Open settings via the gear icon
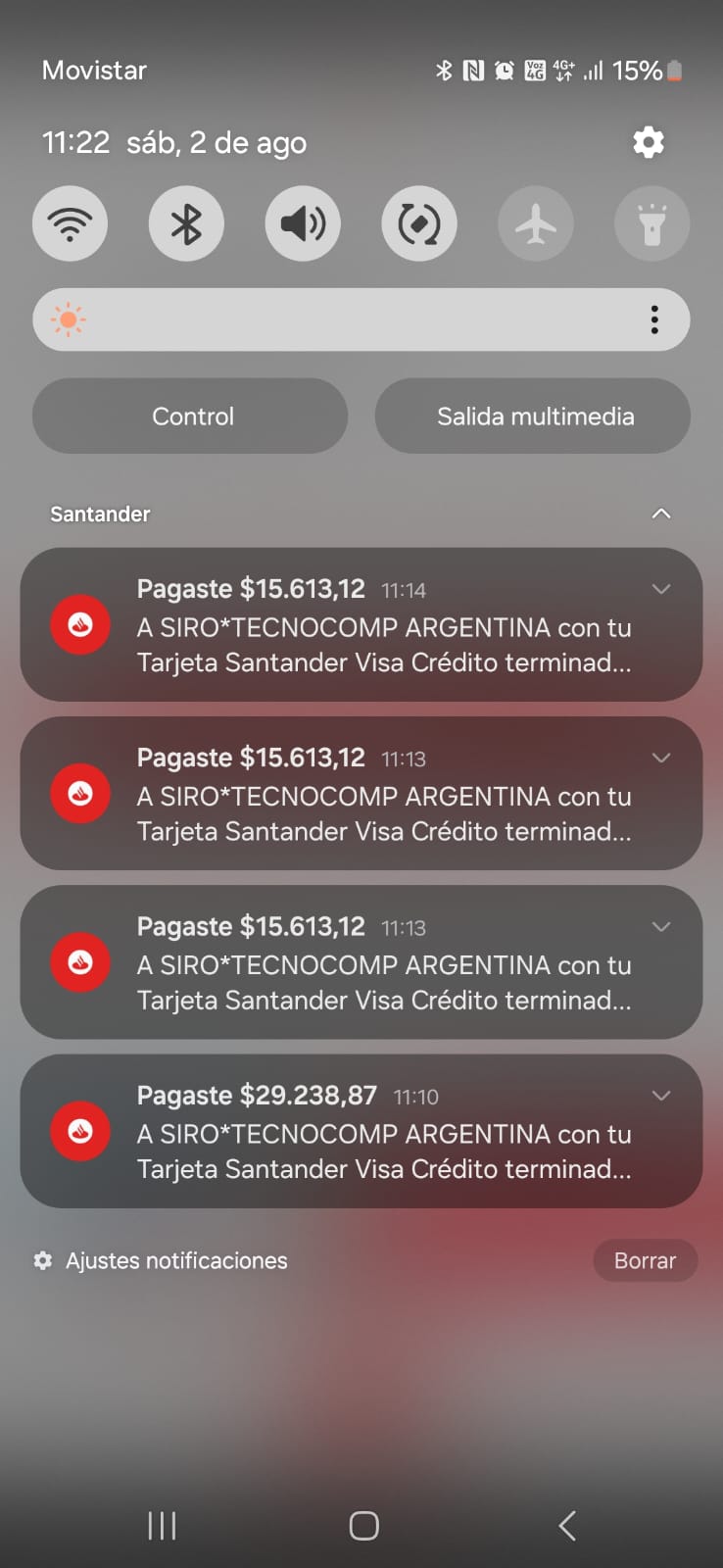The image size is (723, 1568). [x=649, y=143]
